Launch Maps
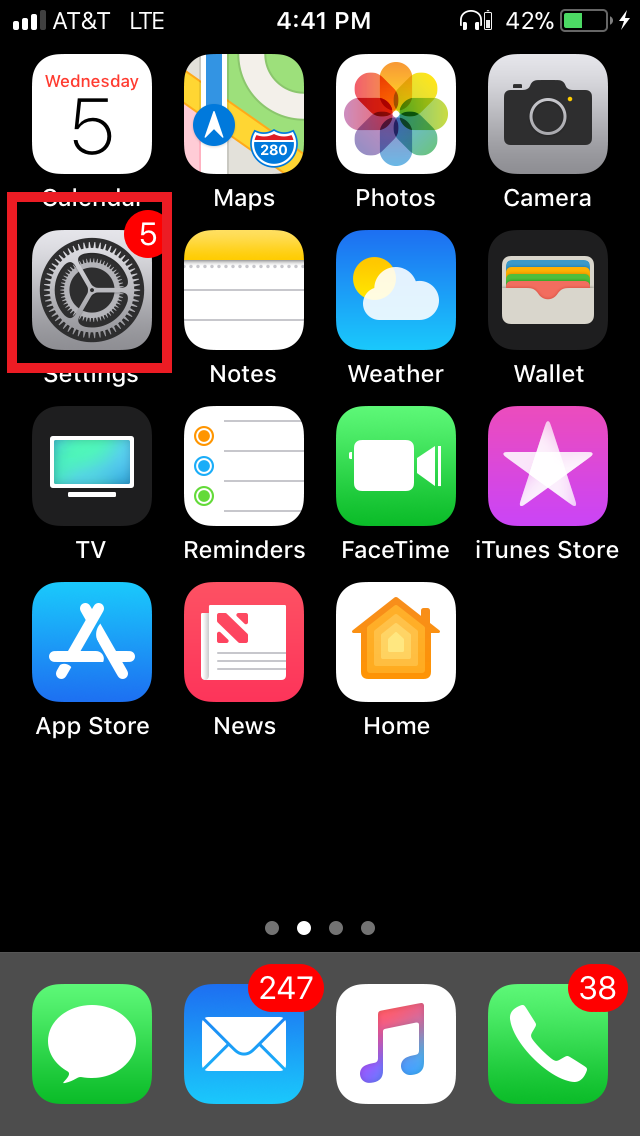Screen dimensions: 640x1136 [244, 114]
